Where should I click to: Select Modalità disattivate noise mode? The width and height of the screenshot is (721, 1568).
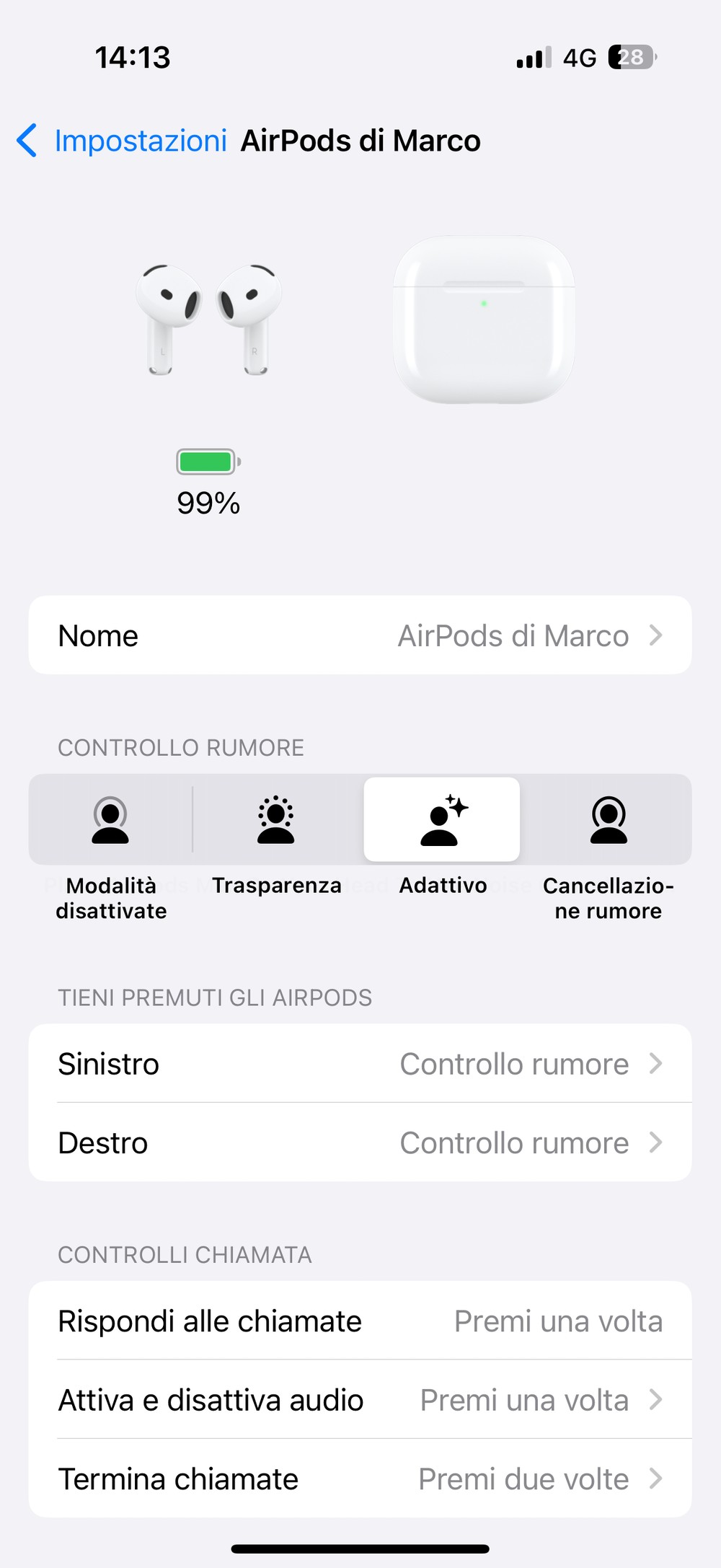[110, 820]
